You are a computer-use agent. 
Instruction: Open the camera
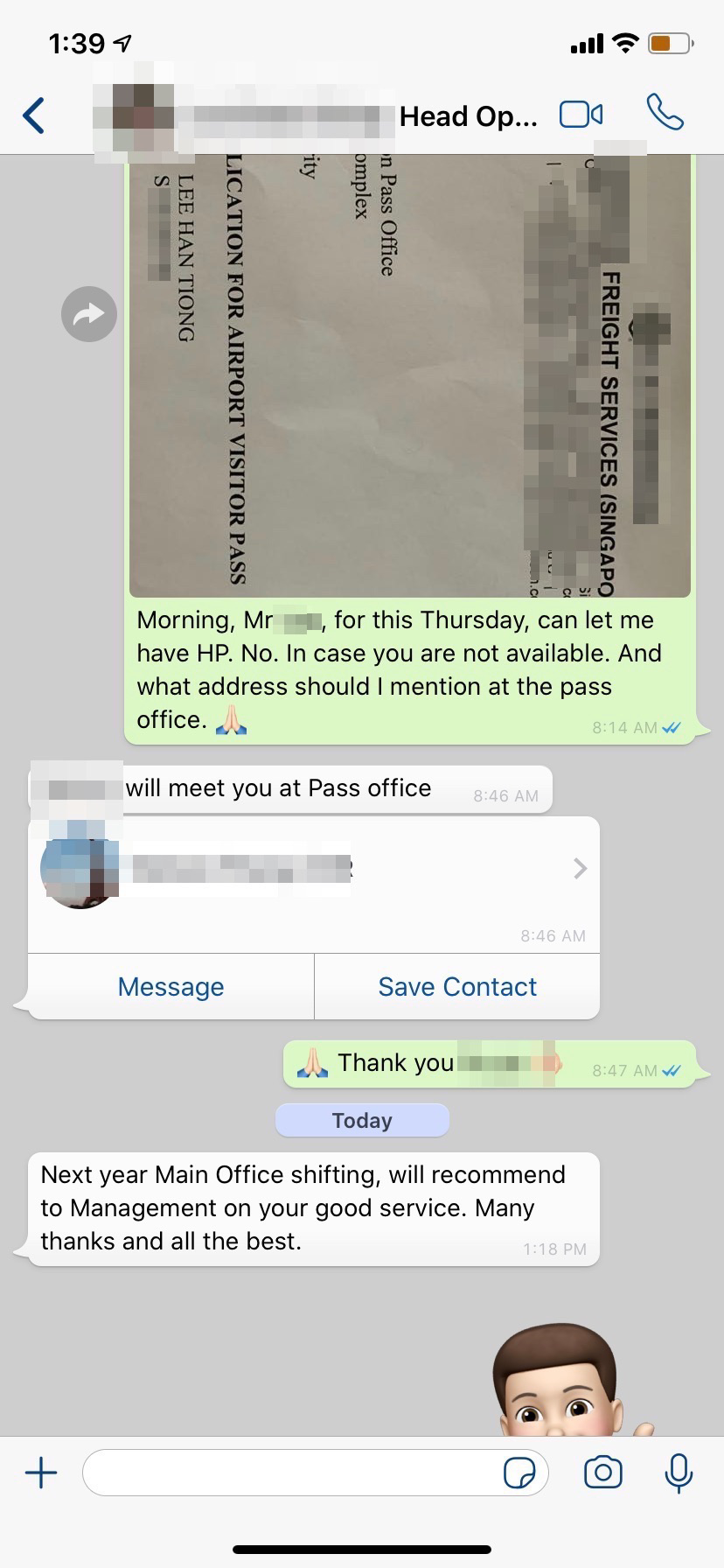point(602,1473)
